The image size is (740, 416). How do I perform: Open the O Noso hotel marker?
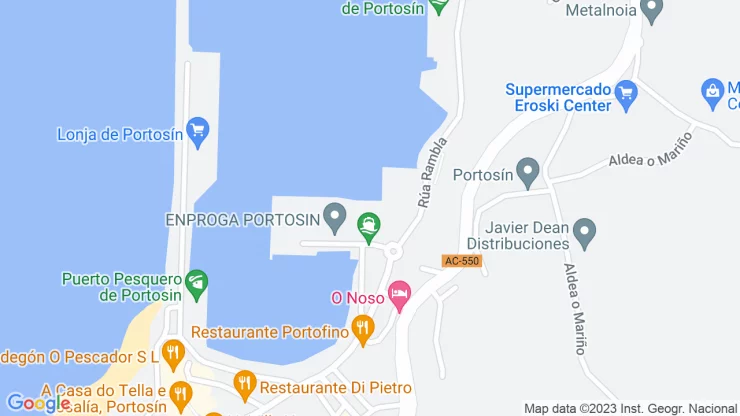click(x=399, y=296)
